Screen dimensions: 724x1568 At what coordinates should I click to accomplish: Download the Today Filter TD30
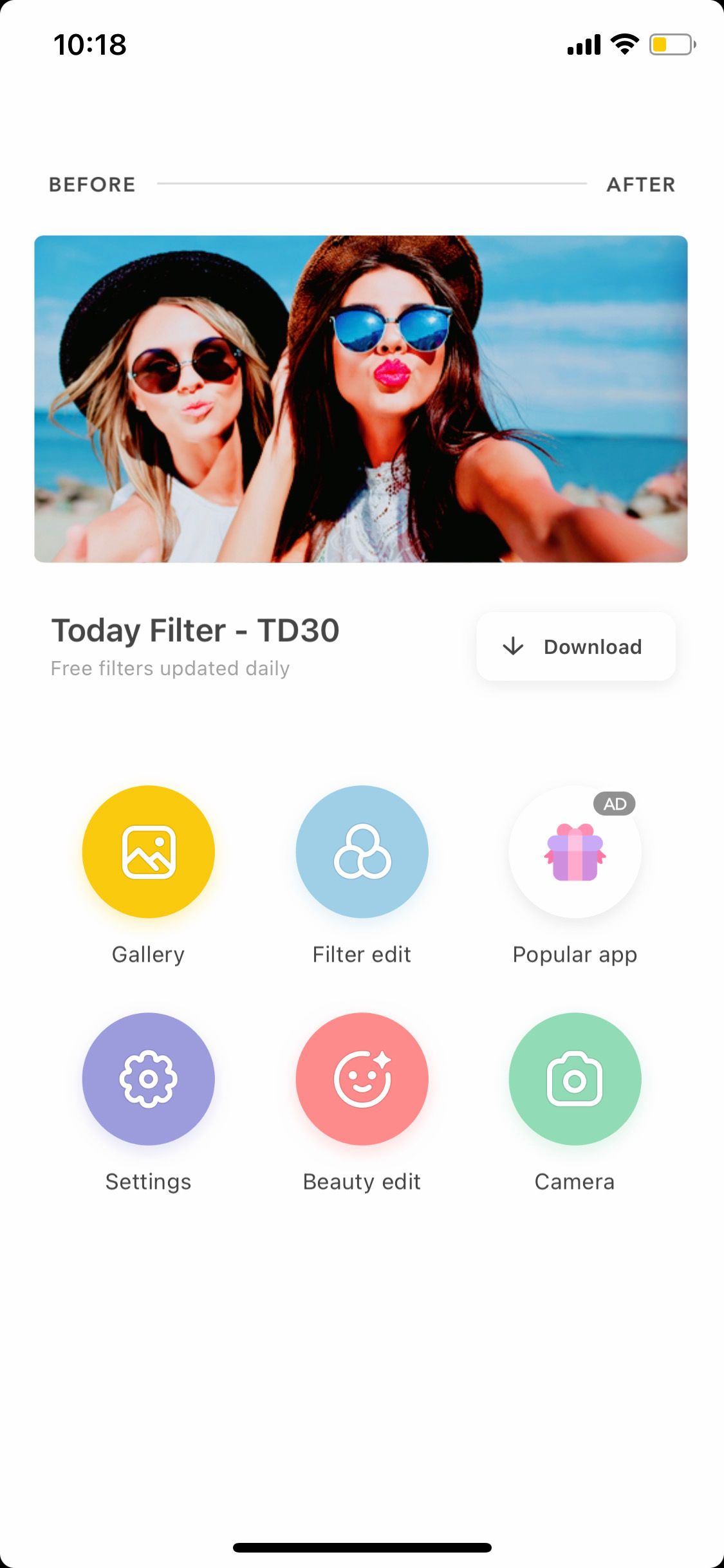(x=576, y=646)
